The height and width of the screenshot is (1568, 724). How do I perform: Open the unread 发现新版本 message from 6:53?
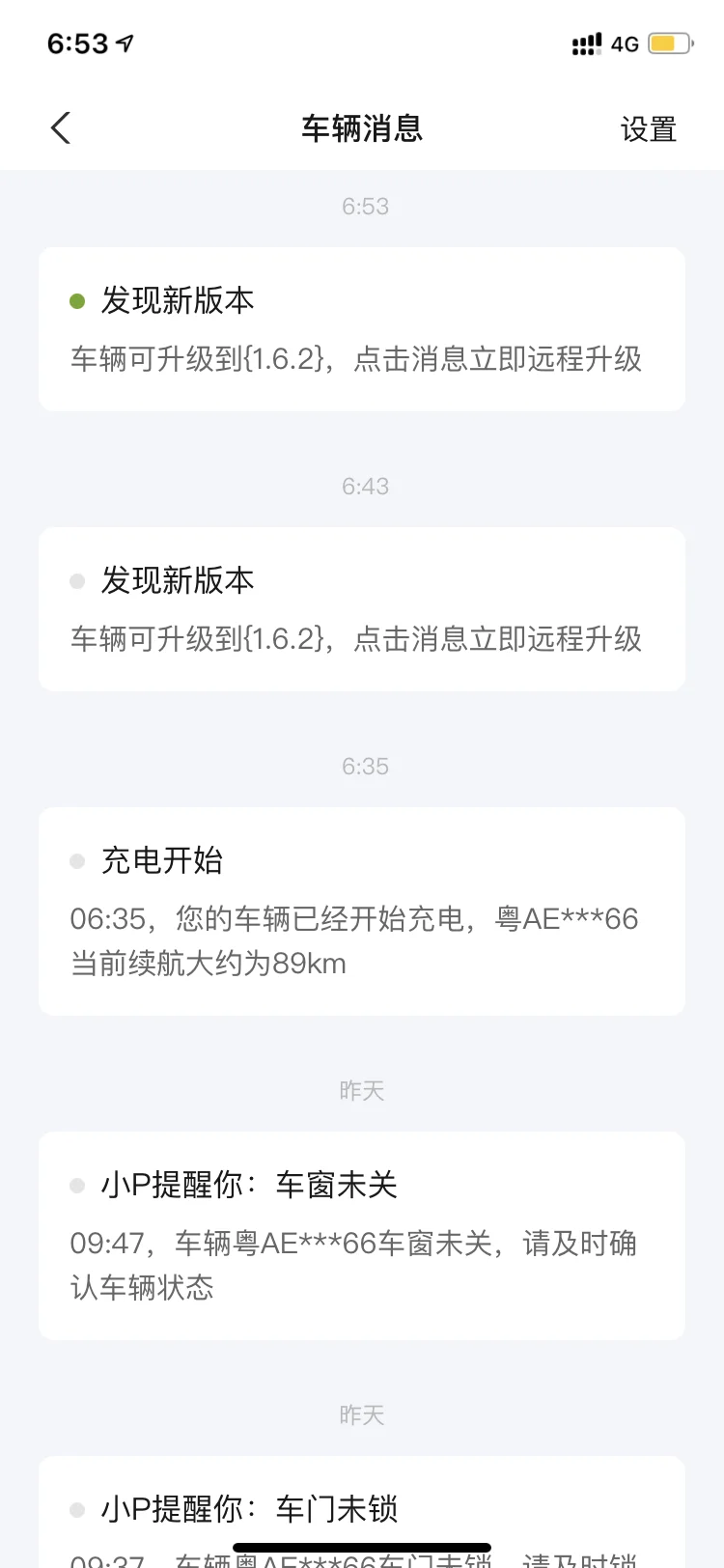(362, 329)
